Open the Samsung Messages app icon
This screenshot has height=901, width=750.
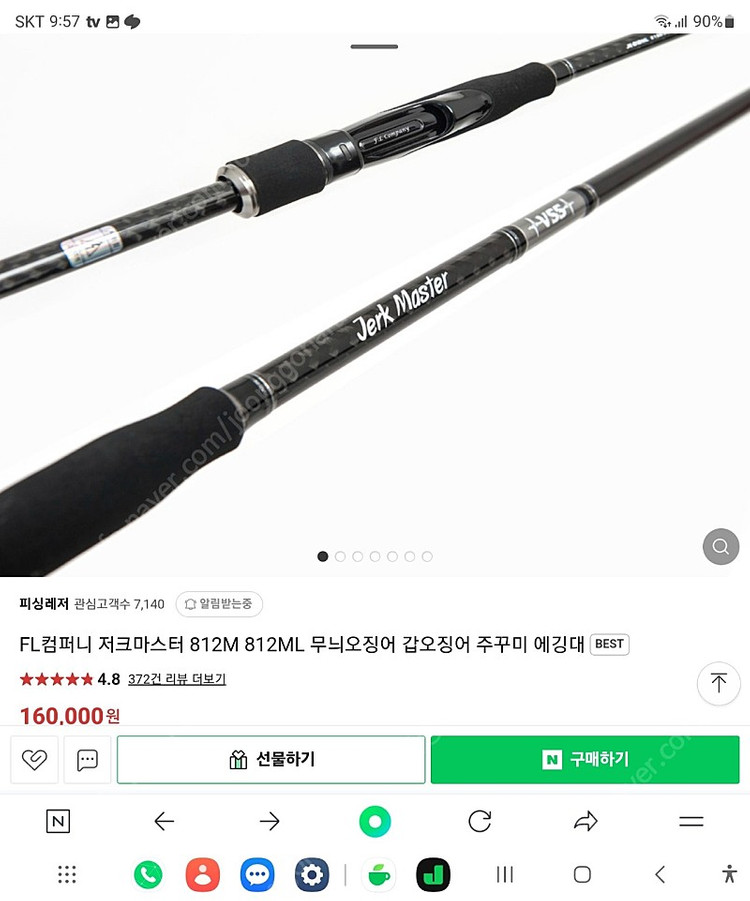tap(257, 874)
